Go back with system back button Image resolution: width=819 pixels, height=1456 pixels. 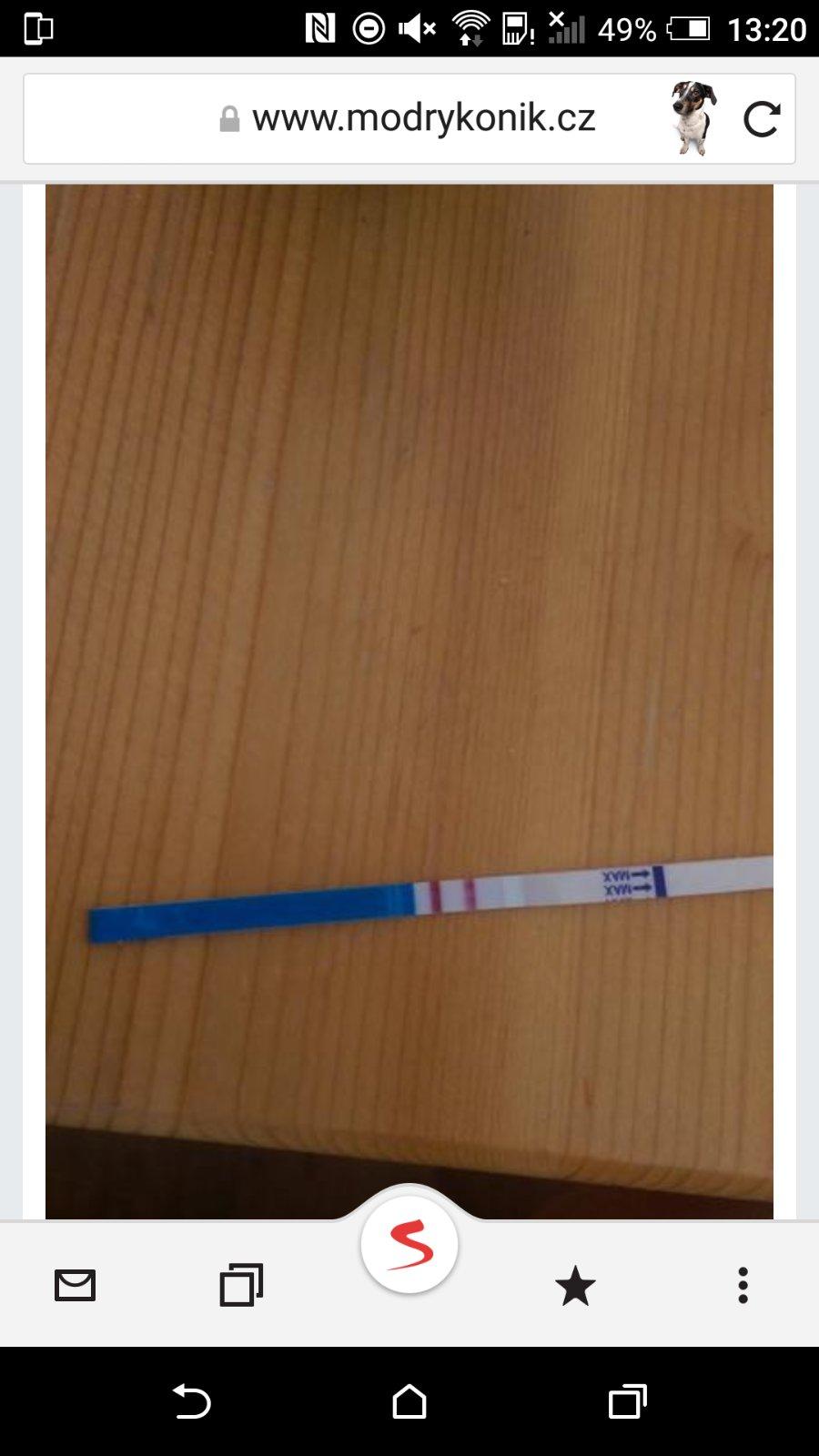coord(191,1401)
